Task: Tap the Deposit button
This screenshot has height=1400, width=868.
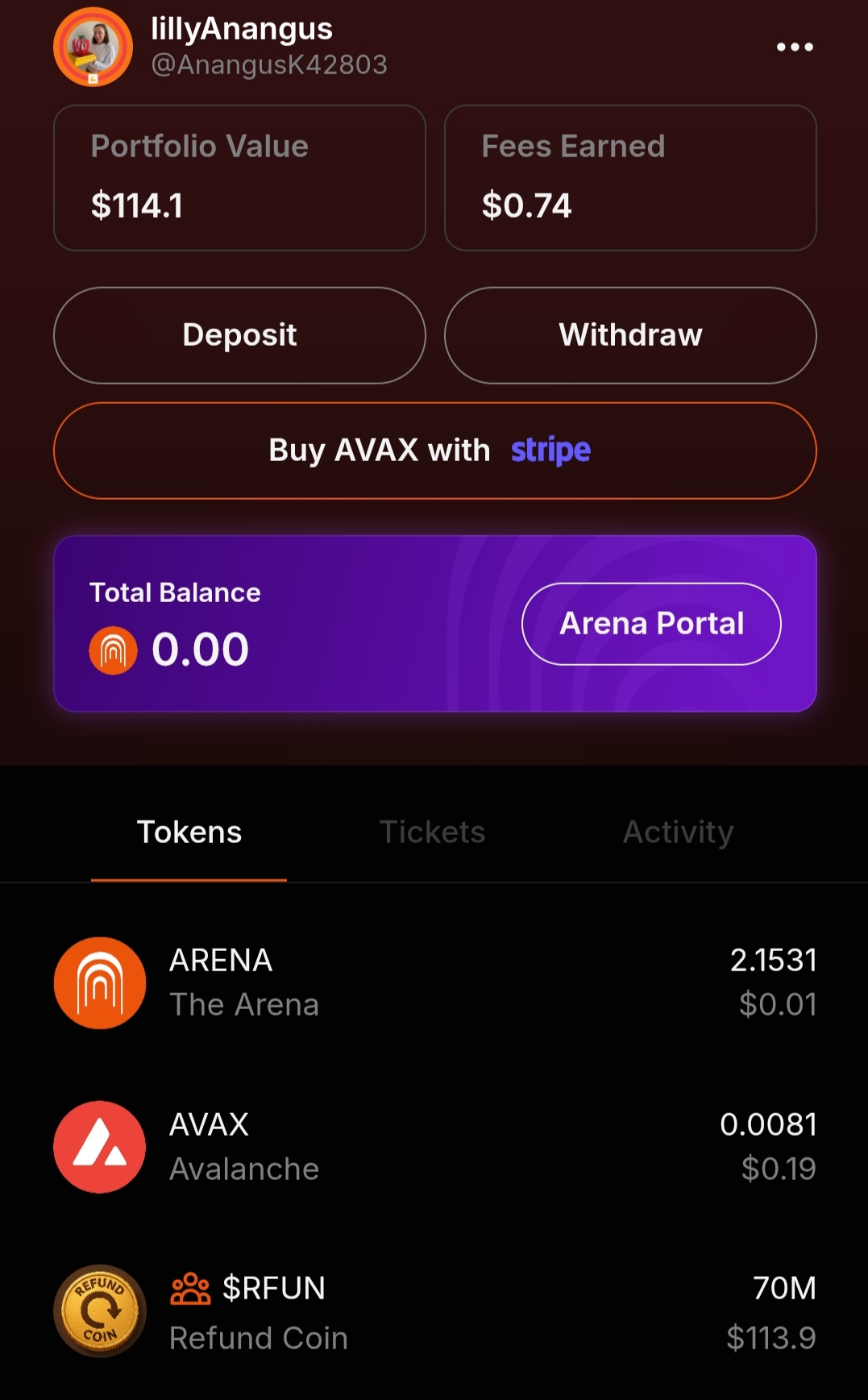Action: [239, 335]
